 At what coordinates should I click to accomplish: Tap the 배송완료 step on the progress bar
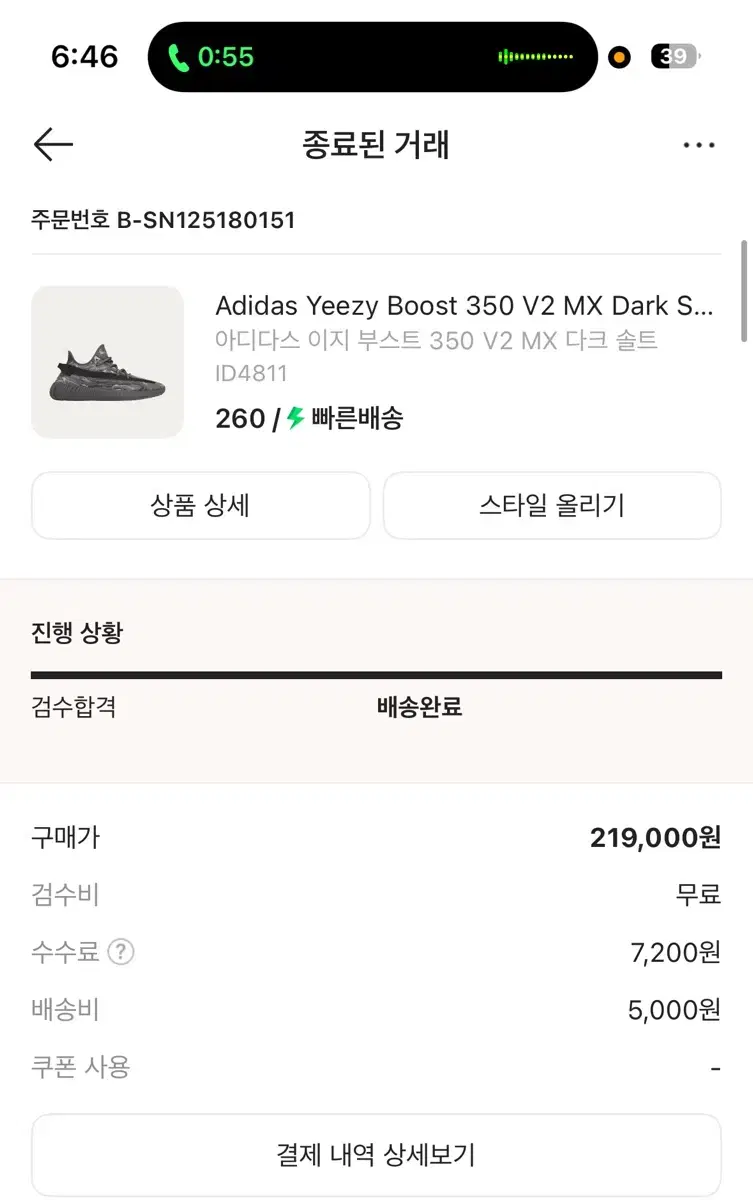[x=419, y=707]
